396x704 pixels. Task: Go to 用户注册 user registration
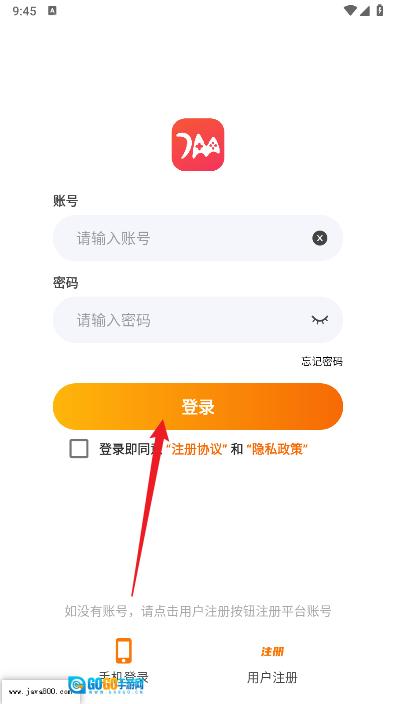tap(272, 664)
